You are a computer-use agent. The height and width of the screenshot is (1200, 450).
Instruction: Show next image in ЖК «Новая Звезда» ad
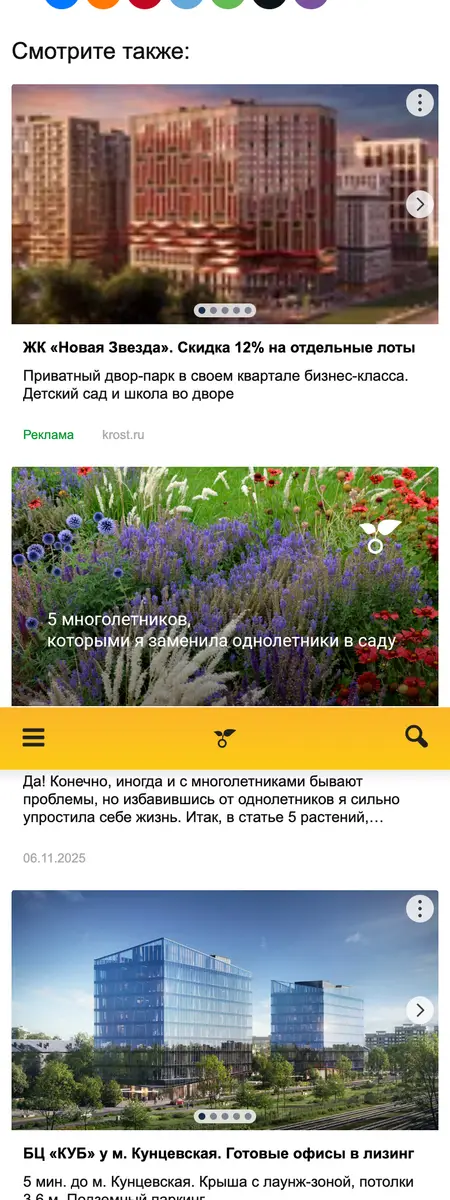pyautogui.click(x=420, y=204)
